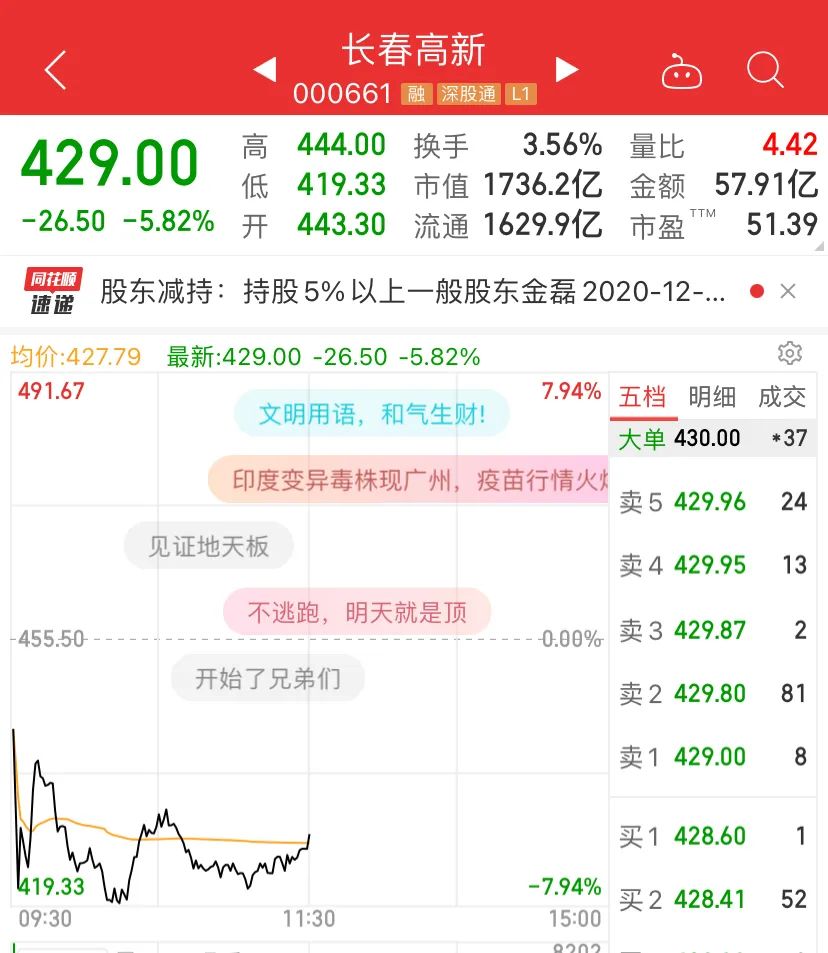The image size is (828, 953).
Task: Switch to the 成交 tab
Action: [x=782, y=397]
